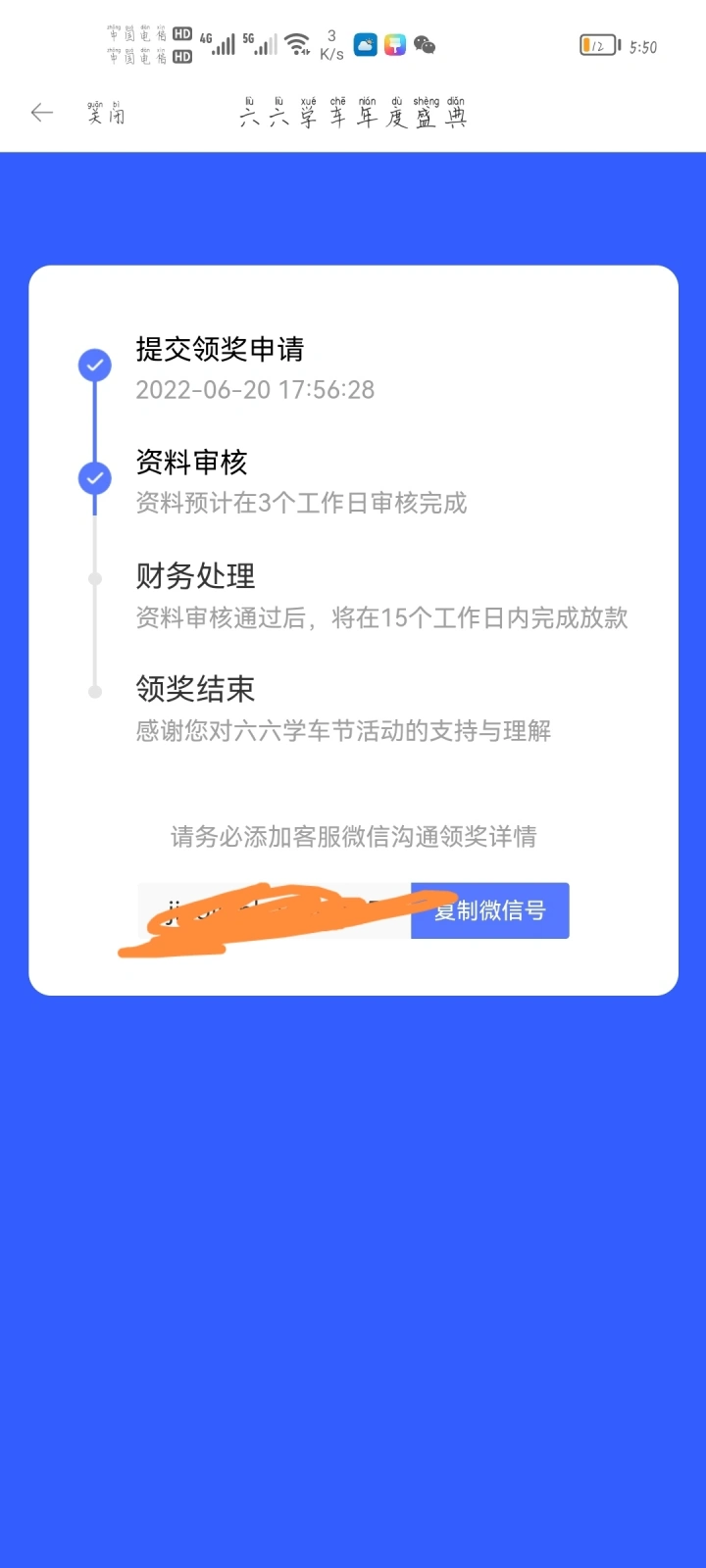The width and height of the screenshot is (706, 1568).
Task: Tap the back arrow in the header
Action: [42, 114]
